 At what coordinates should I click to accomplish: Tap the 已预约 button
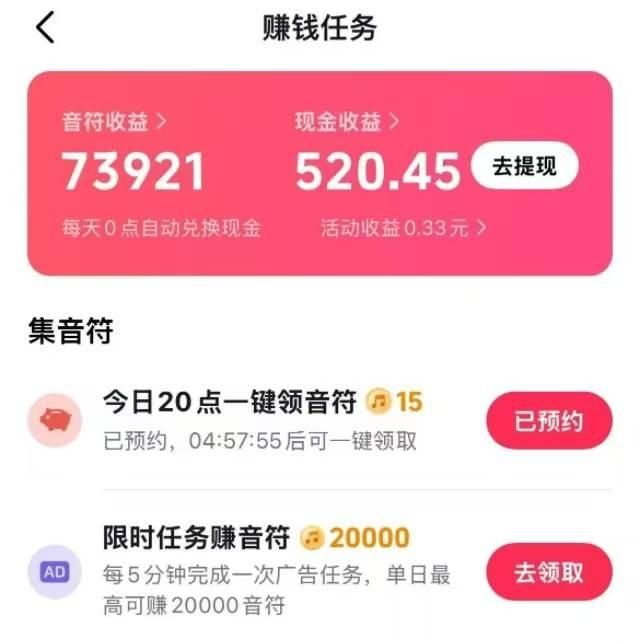coord(549,421)
